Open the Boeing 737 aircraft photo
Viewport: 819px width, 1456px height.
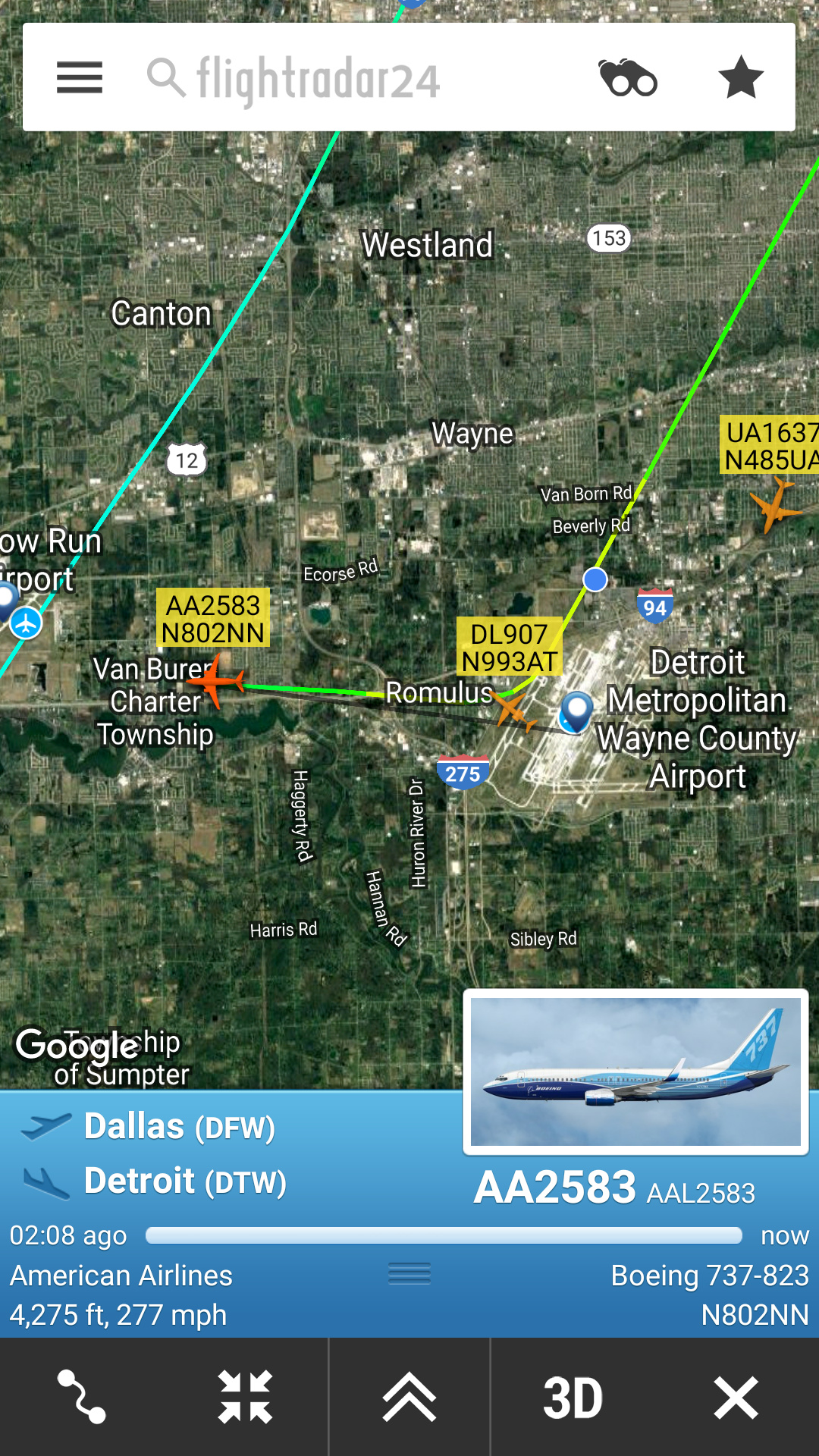pyautogui.click(x=635, y=1072)
